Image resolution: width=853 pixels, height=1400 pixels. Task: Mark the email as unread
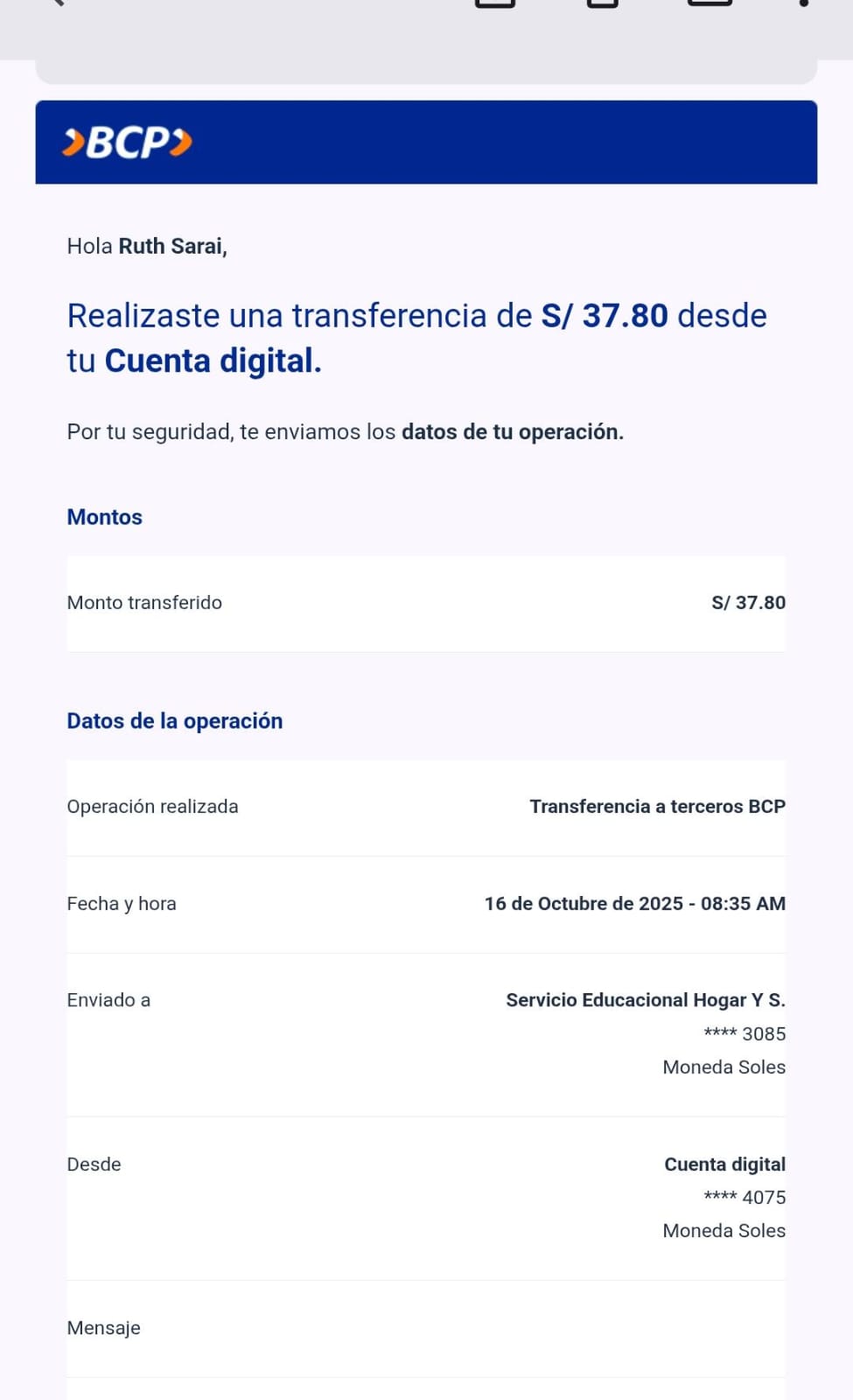click(710, 3)
